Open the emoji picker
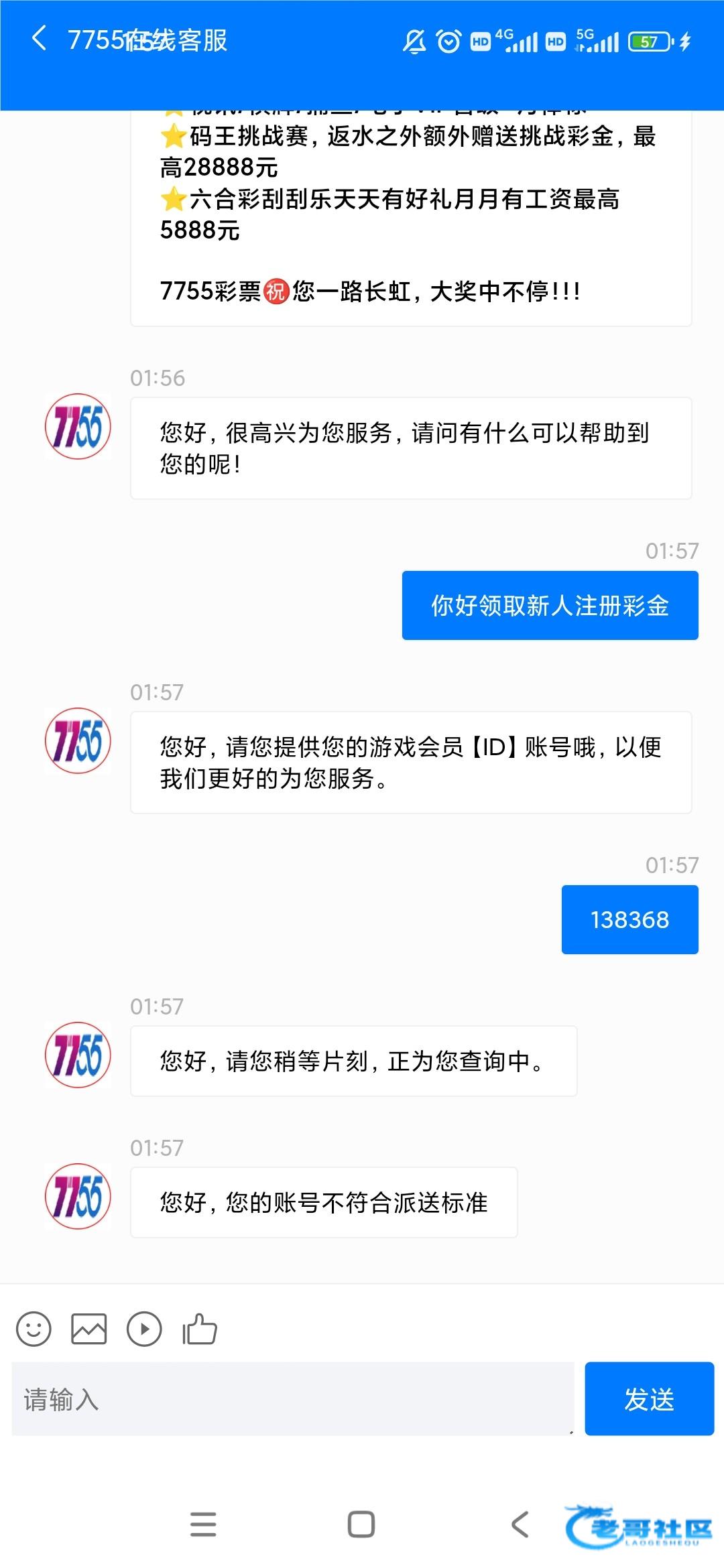The image size is (724, 1568). [34, 1328]
